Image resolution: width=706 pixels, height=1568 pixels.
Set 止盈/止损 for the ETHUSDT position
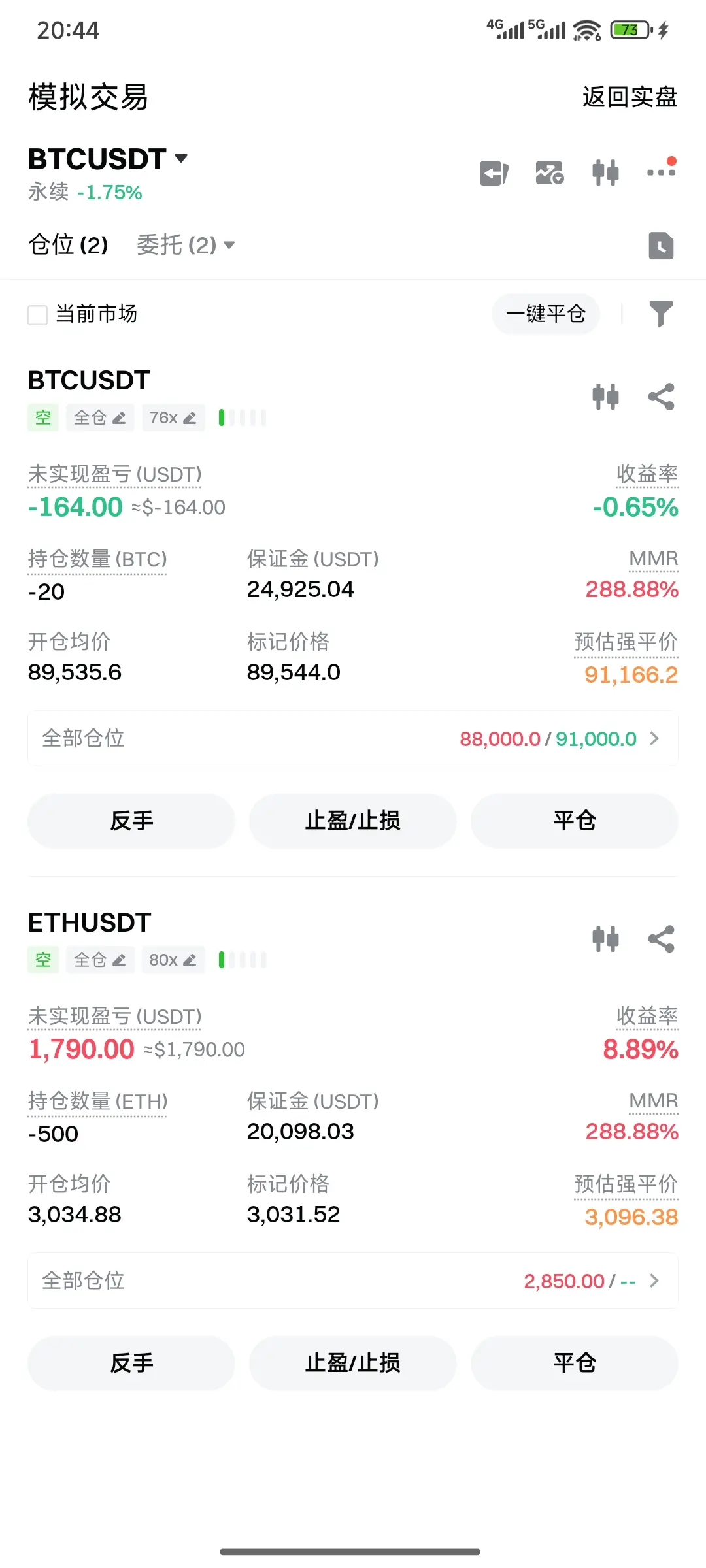(x=353, y=1363)
